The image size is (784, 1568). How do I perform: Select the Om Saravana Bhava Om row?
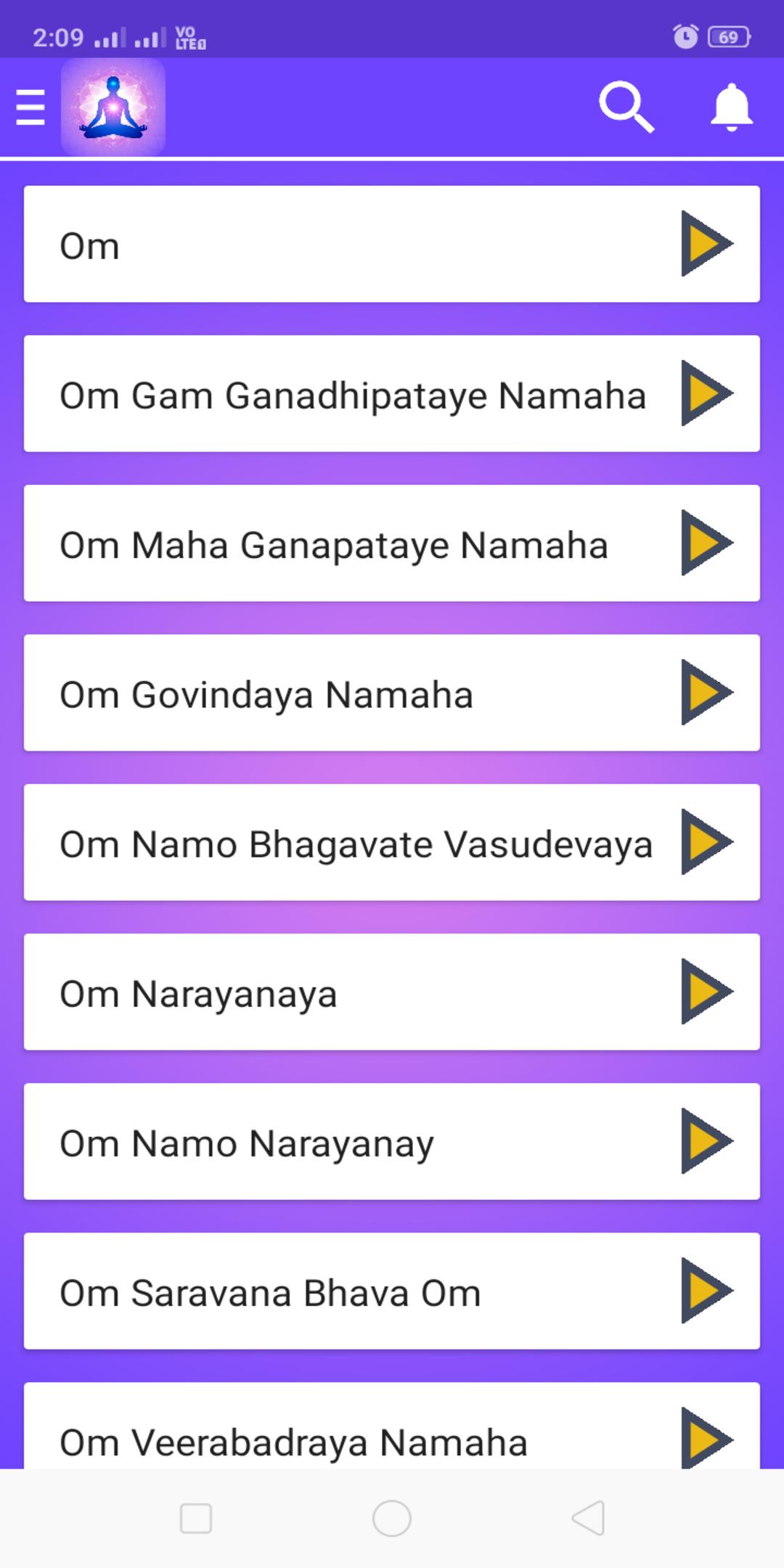pos(348,1291)
